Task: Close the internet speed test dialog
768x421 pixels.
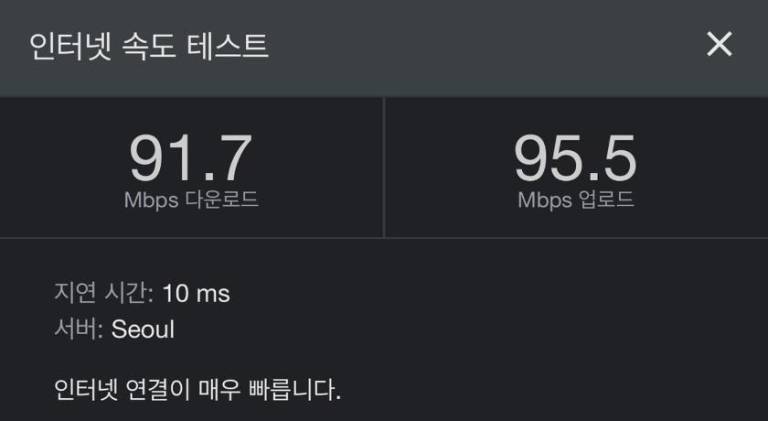Action: (719, 44)
